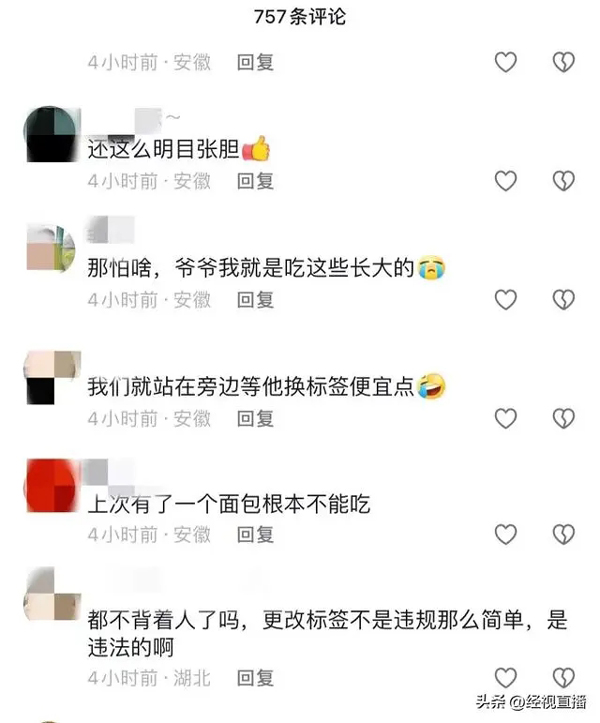This screenshot has height=723, width=600.
Task: Open avatar of 还这么明目张胆 commenter
Action: click(x=50, y=134)
